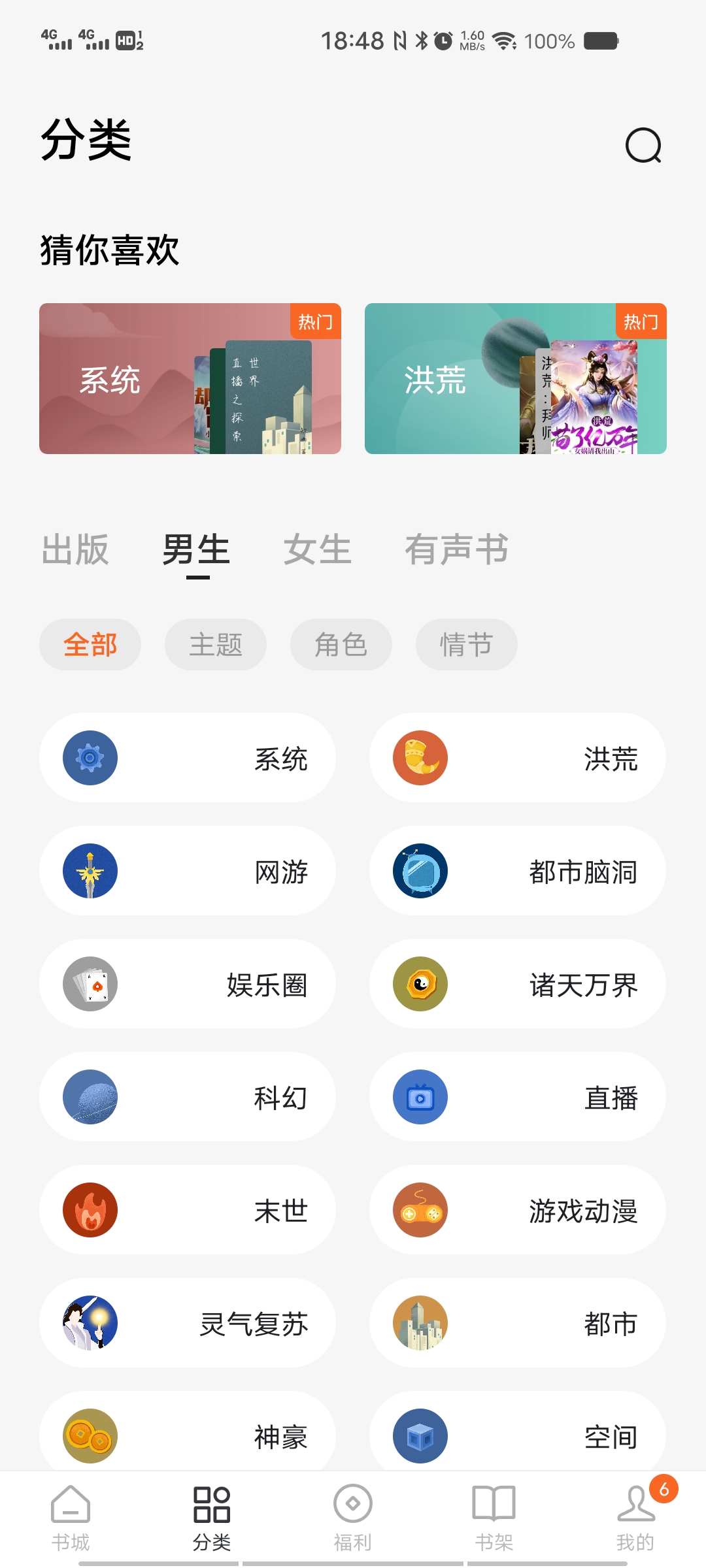Go to the 书城 tab
Image resolution: width=706 pixels, height=1568 pixels.
71,1517
